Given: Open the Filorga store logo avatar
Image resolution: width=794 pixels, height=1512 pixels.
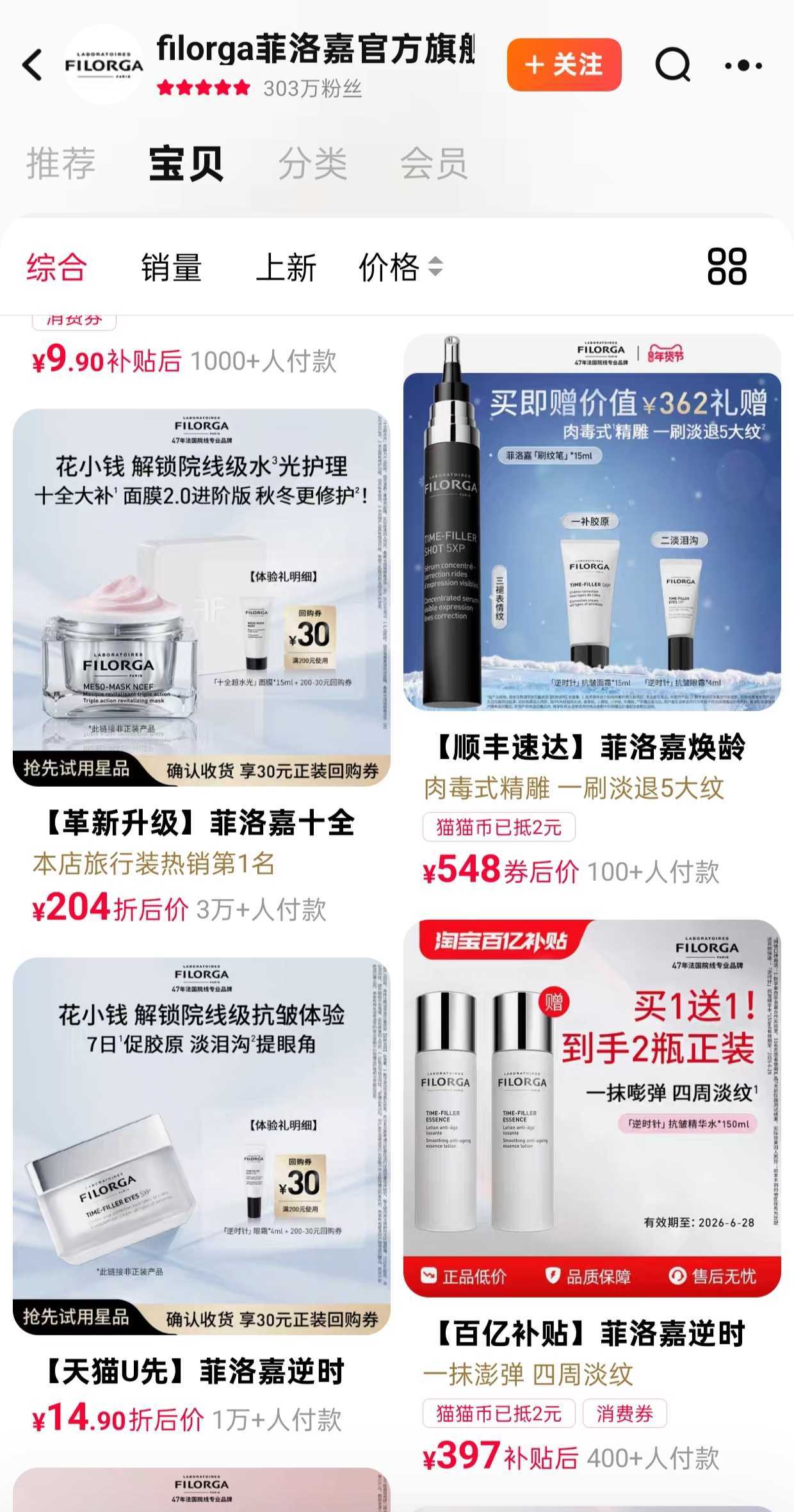Looking at the screenshot, I should point(104,65).
